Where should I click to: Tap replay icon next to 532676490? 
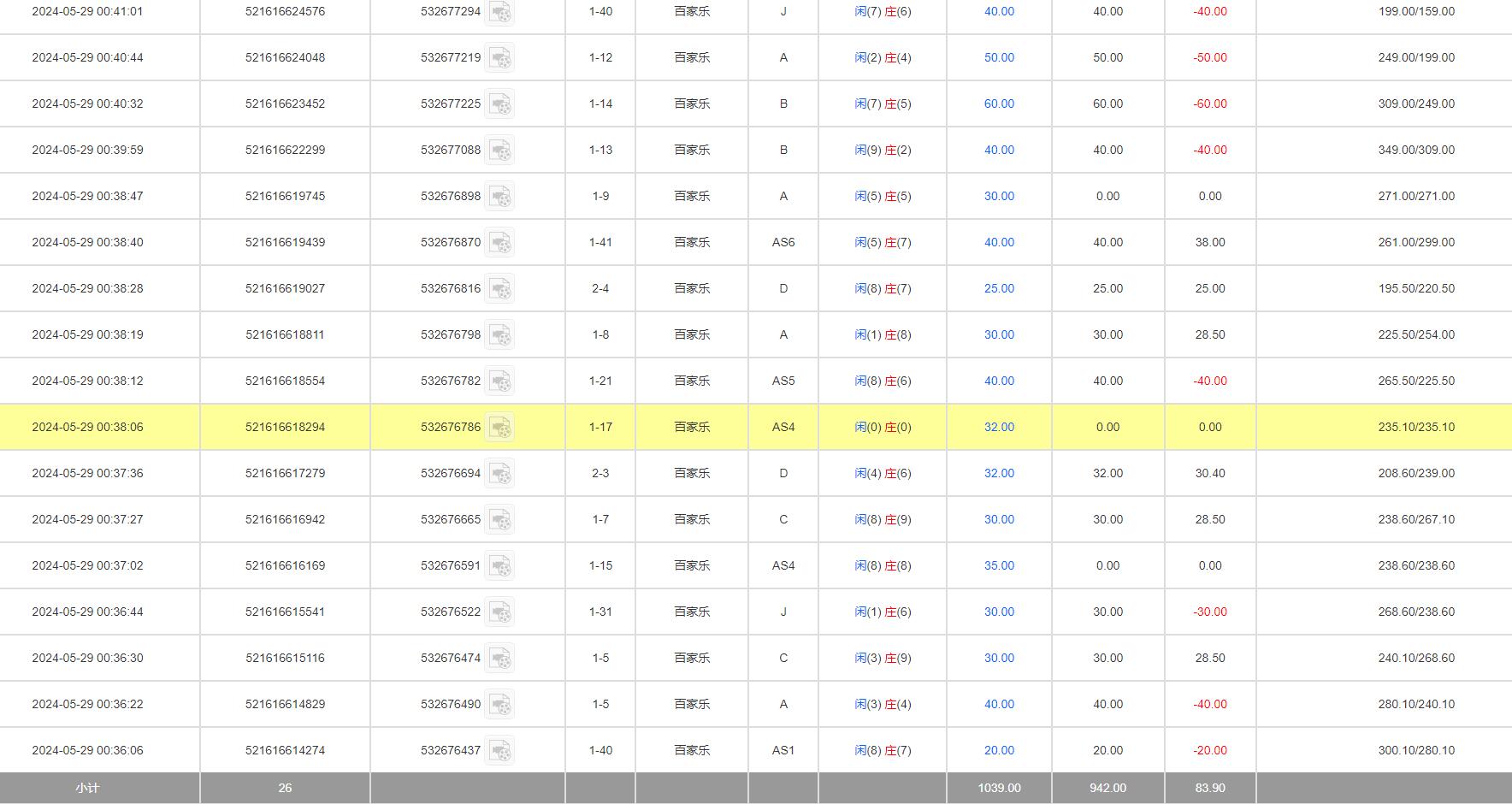[x=500, y=705]
